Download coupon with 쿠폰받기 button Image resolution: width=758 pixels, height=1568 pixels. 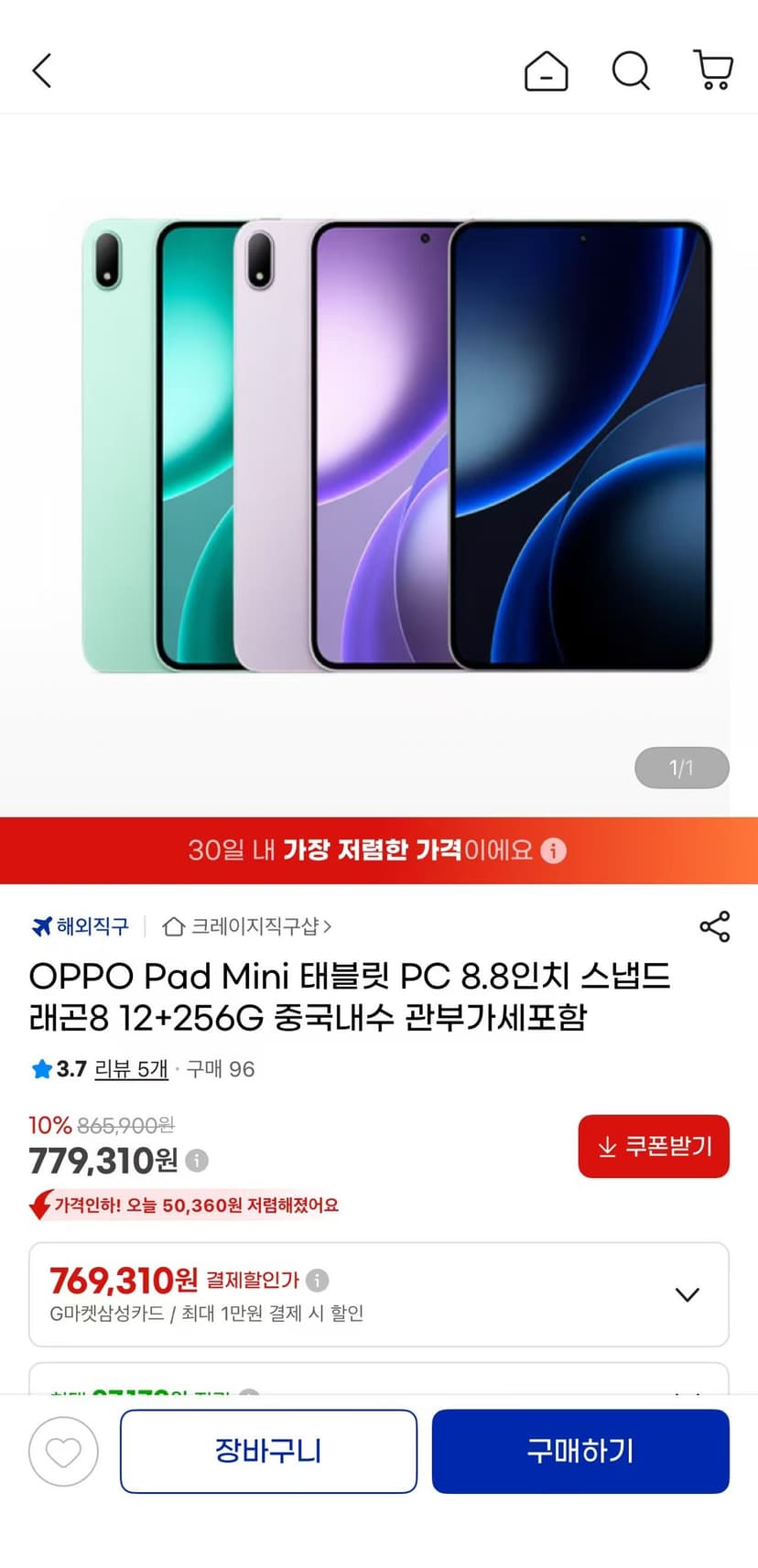pyautogui.click(x=654, y=1146)
